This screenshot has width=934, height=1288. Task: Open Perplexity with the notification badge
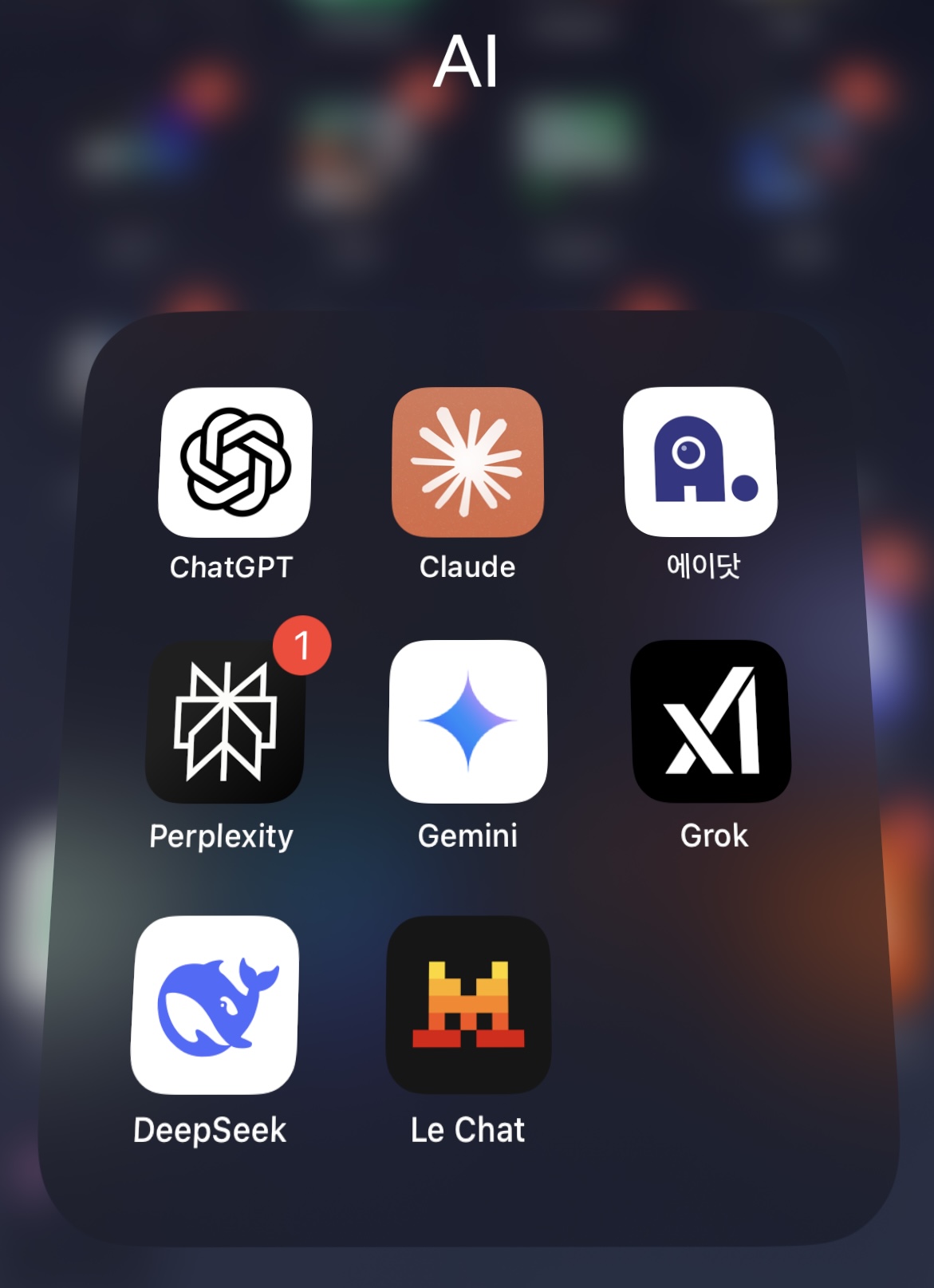pyautogui.click(x=226, y=721)
